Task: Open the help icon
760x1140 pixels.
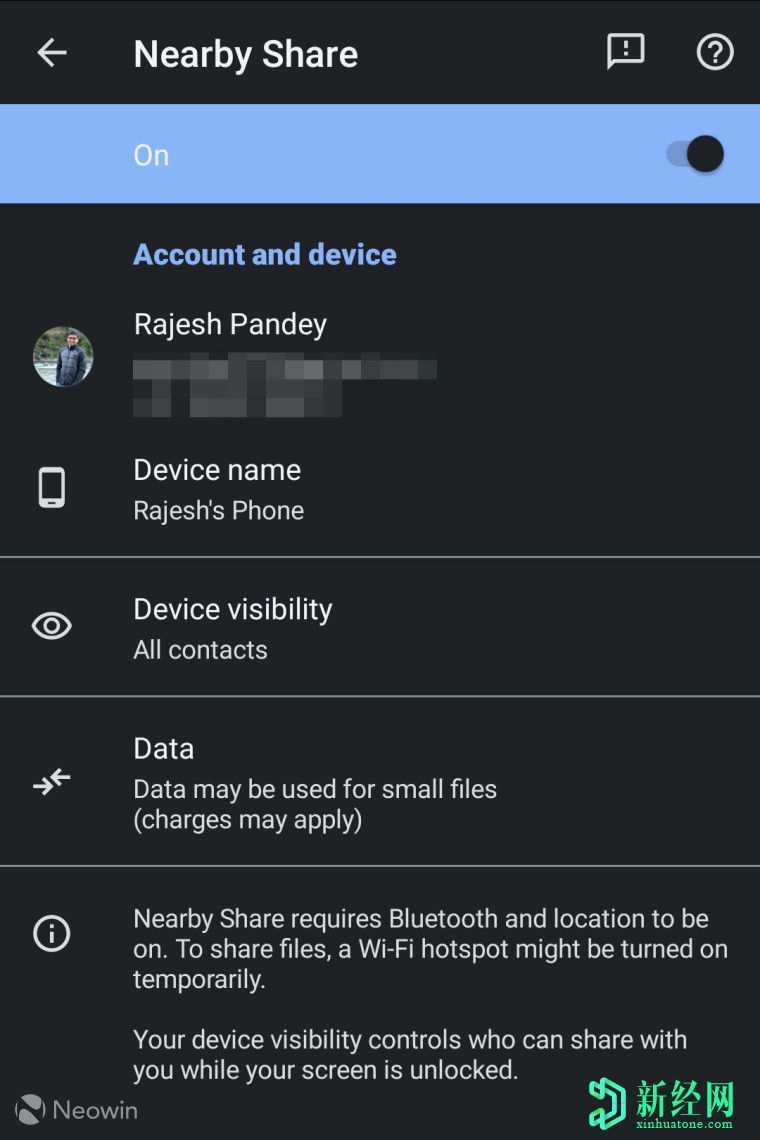Action: [714, 52]
